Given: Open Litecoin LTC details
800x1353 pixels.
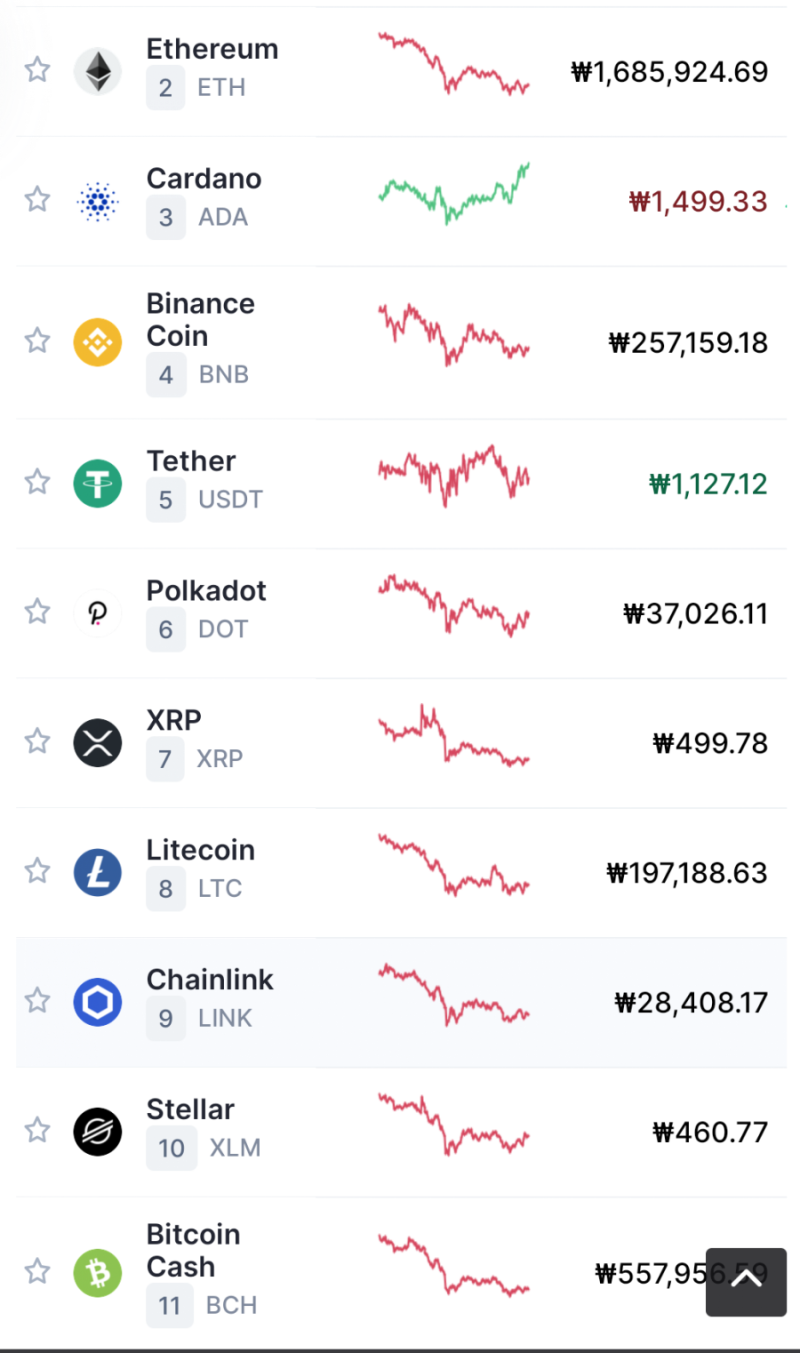Looking at the screenshot, I should 200,850.
